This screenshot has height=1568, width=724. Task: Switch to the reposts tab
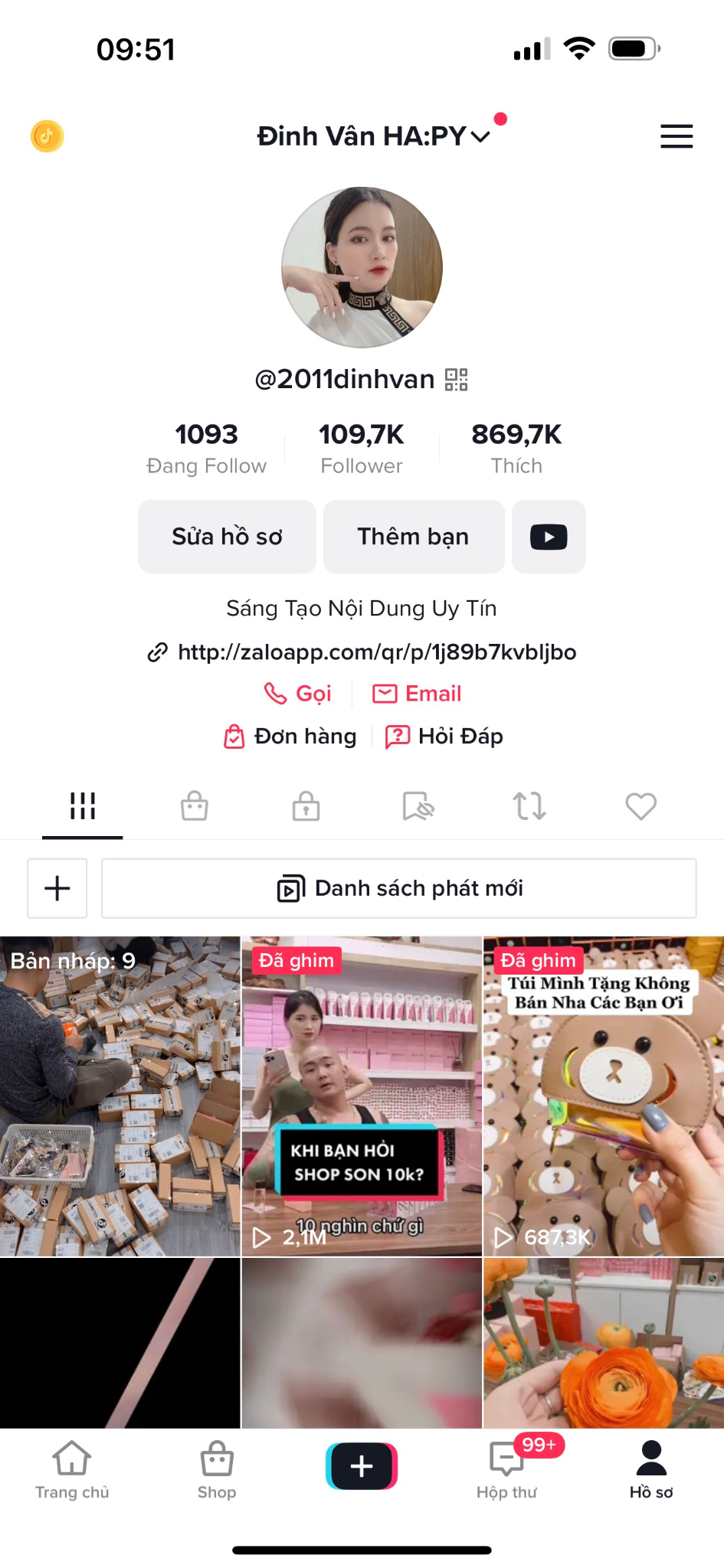pos(529,806)
